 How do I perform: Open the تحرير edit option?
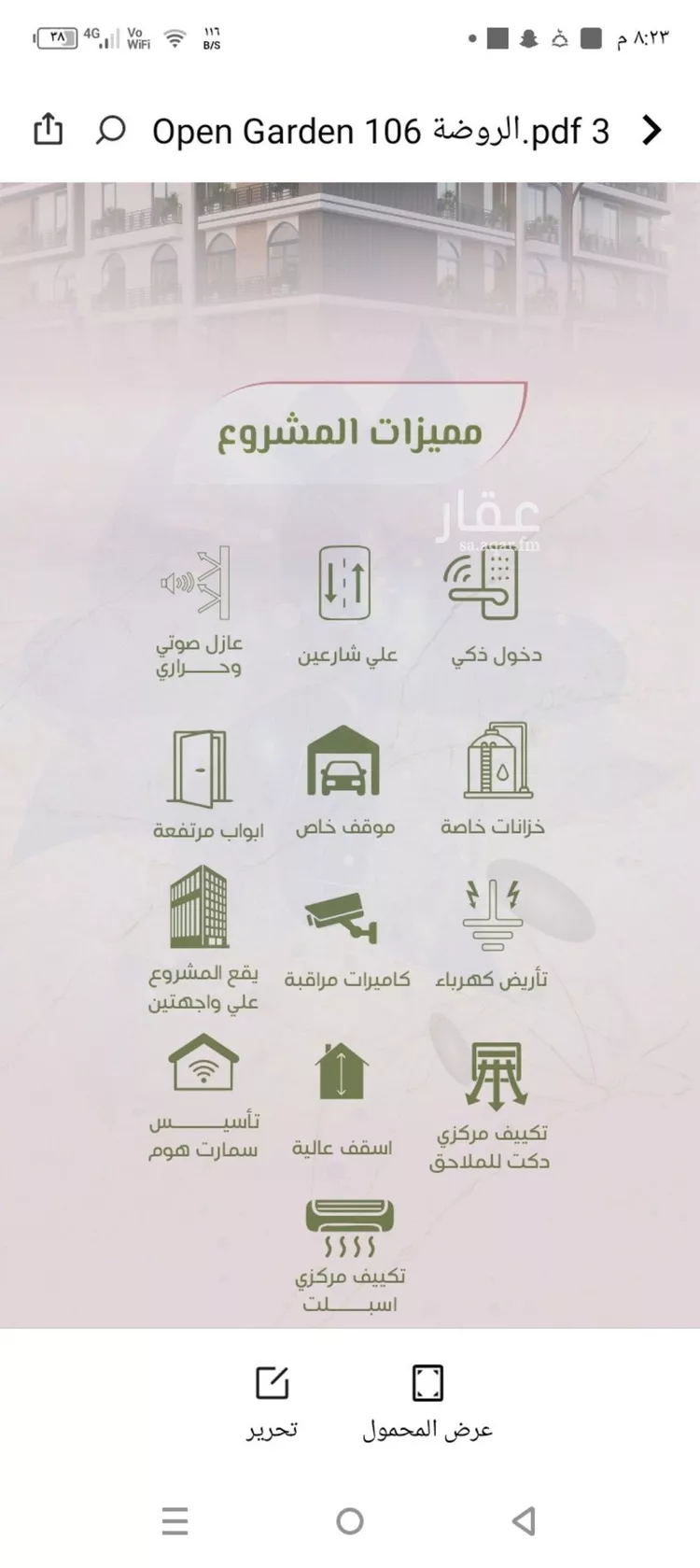click(272, 1399)
